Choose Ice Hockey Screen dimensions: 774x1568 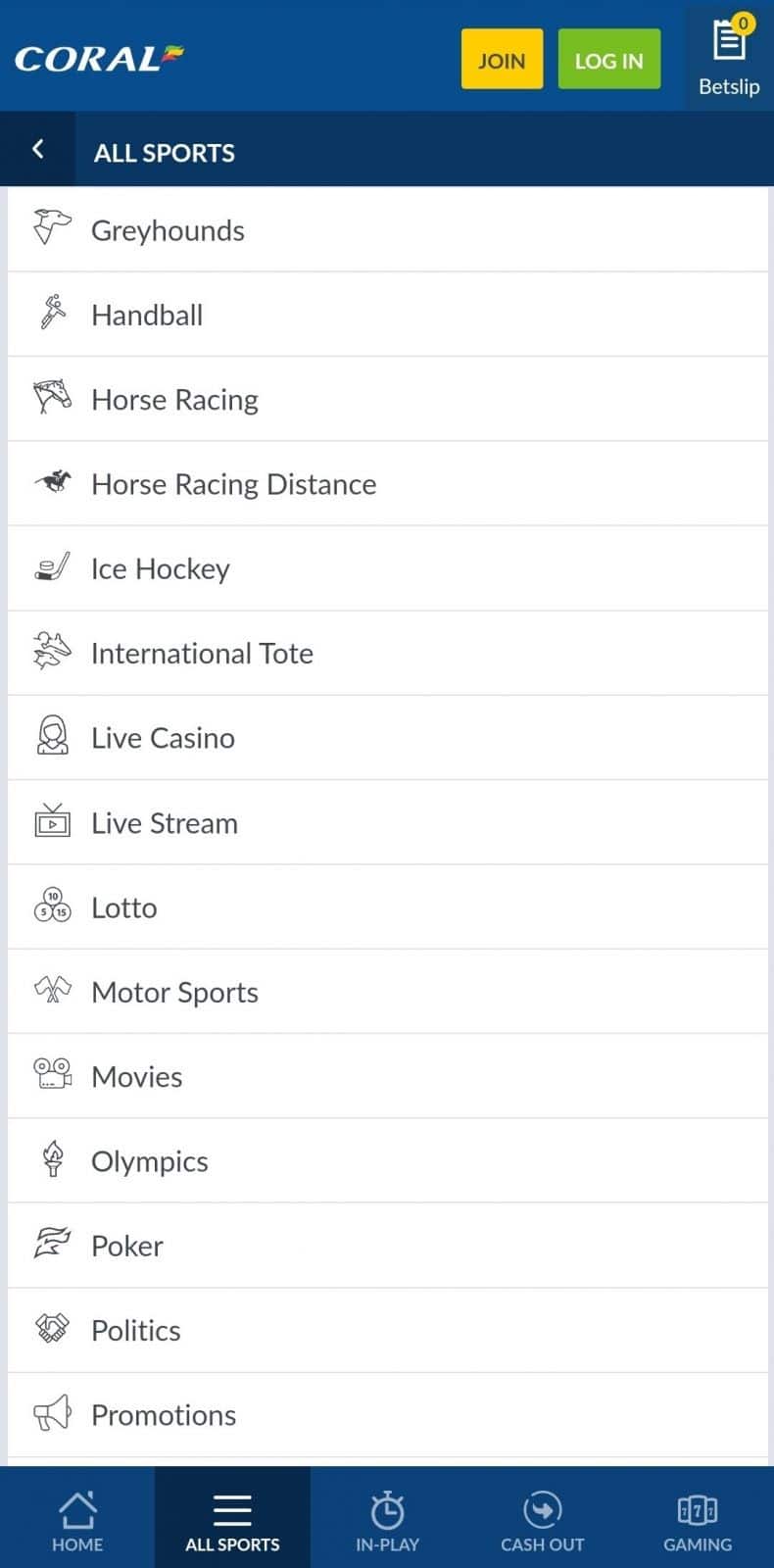pos(388,568)
